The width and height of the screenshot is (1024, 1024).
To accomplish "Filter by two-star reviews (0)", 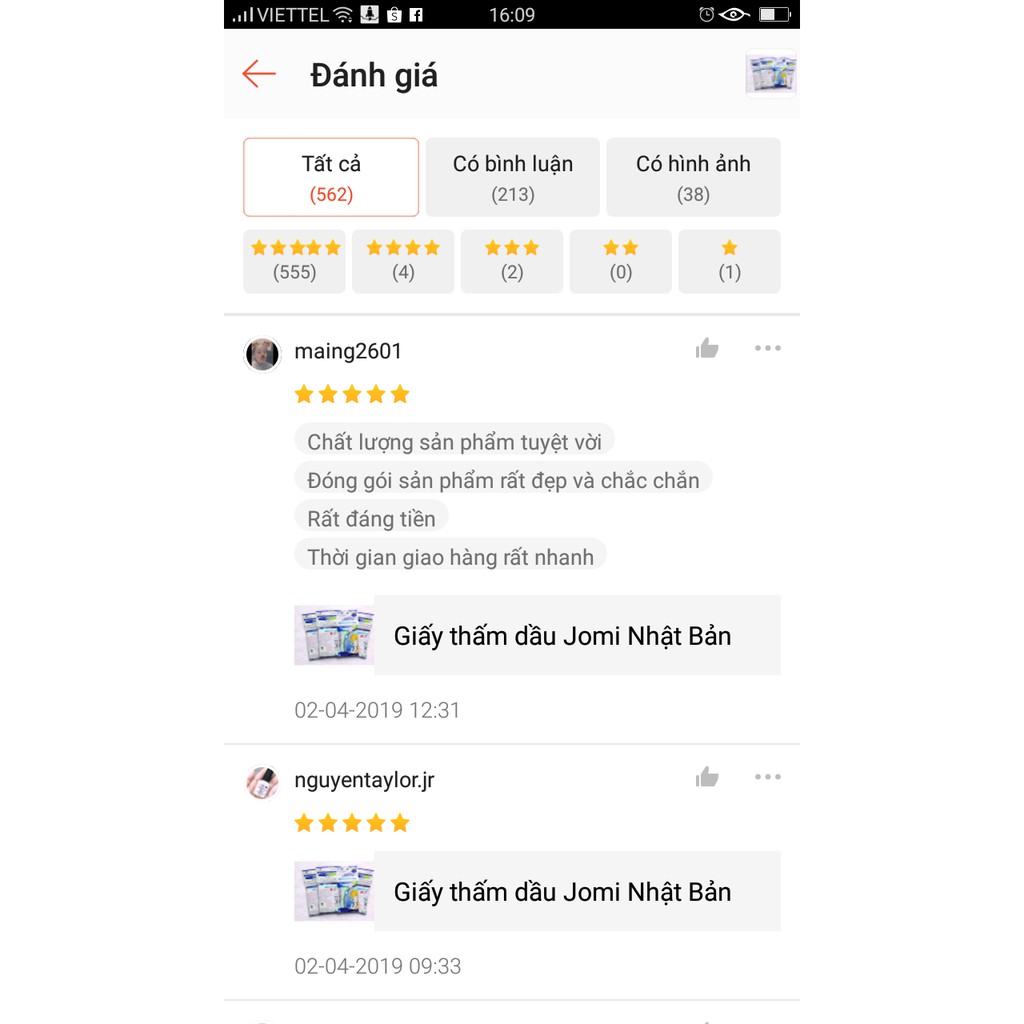I will click(621, 261).
